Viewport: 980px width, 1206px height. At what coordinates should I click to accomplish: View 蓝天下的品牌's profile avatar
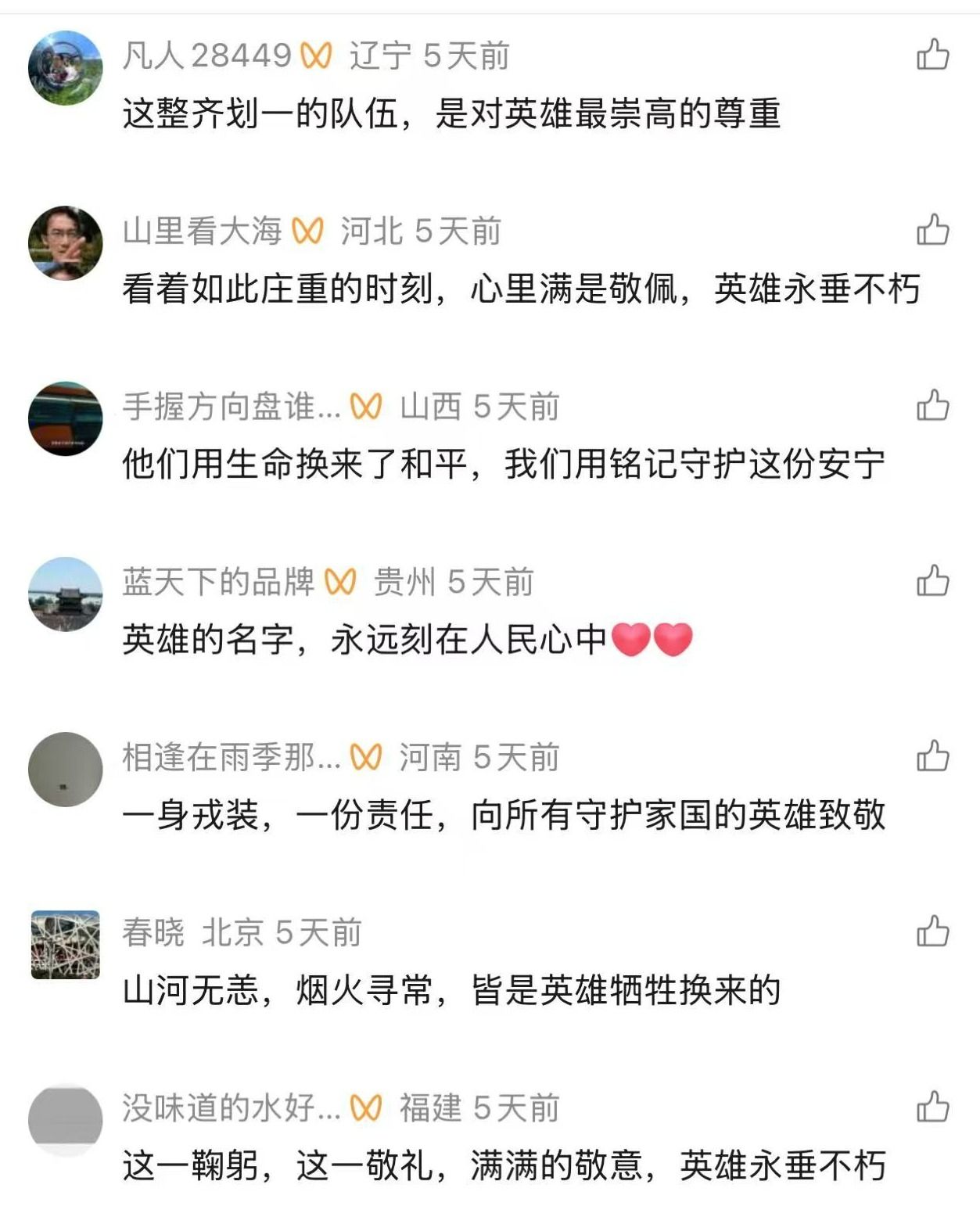coord(66,594)
